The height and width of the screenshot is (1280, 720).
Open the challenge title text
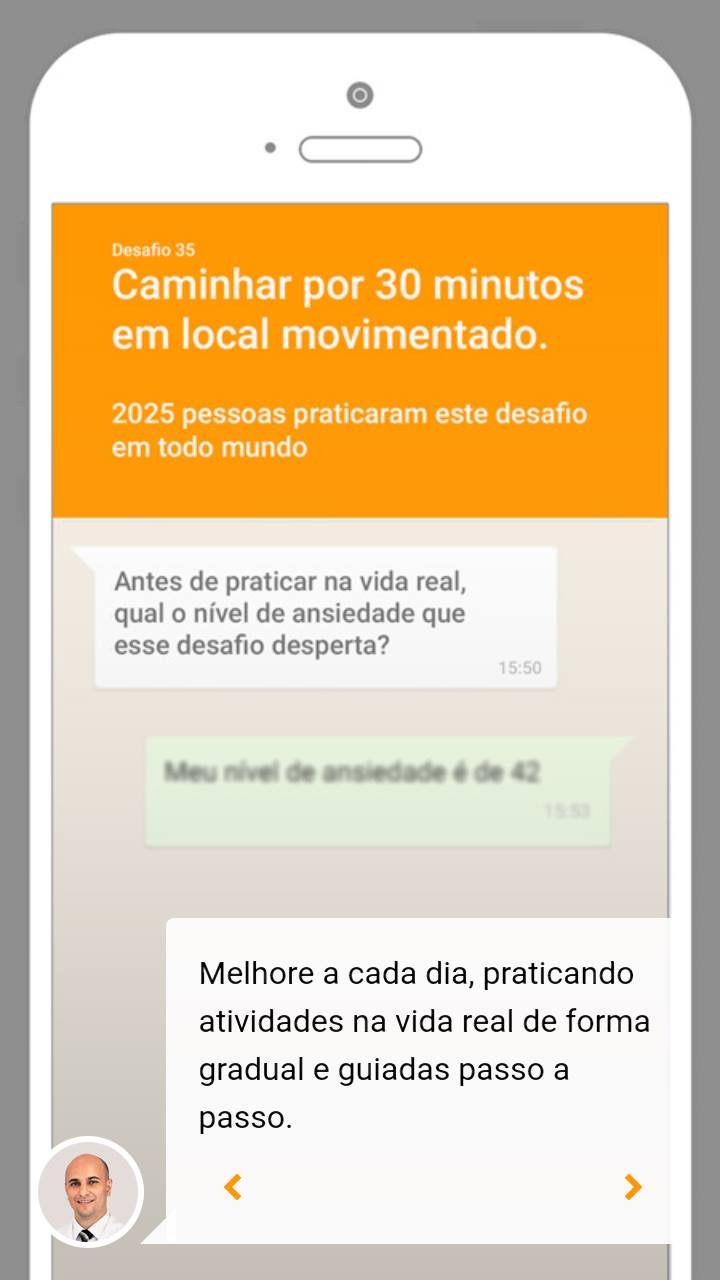tap(348, 308)
